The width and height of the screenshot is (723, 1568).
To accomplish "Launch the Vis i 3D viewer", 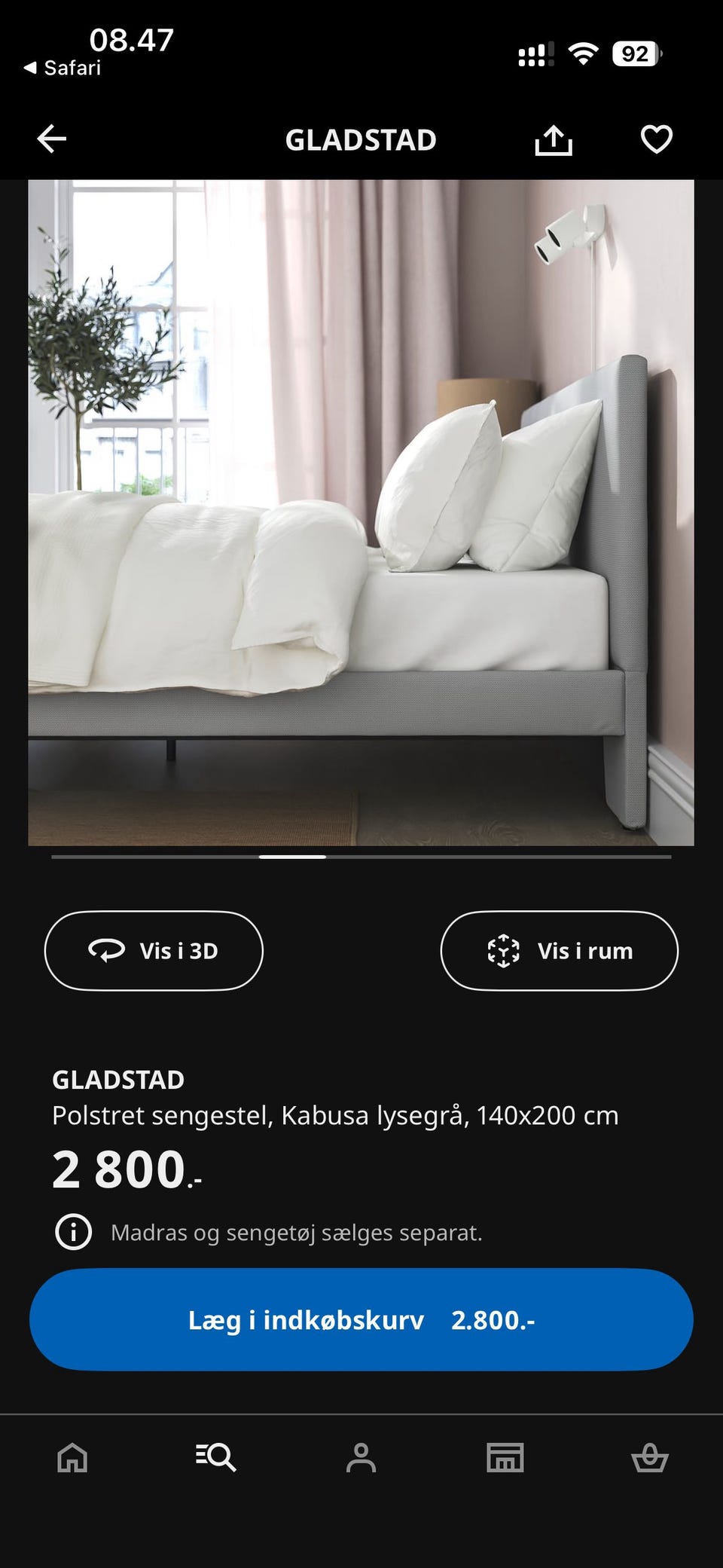I will point(154,950).
